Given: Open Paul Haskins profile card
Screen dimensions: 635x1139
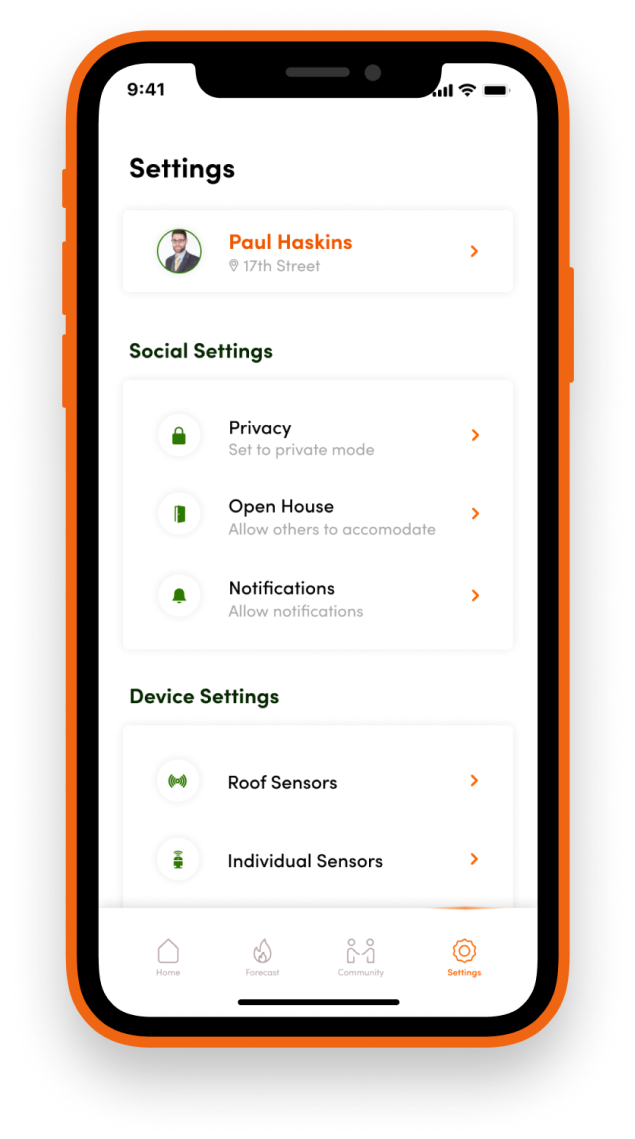Looking at the screenshot, I should pos(318,251).
